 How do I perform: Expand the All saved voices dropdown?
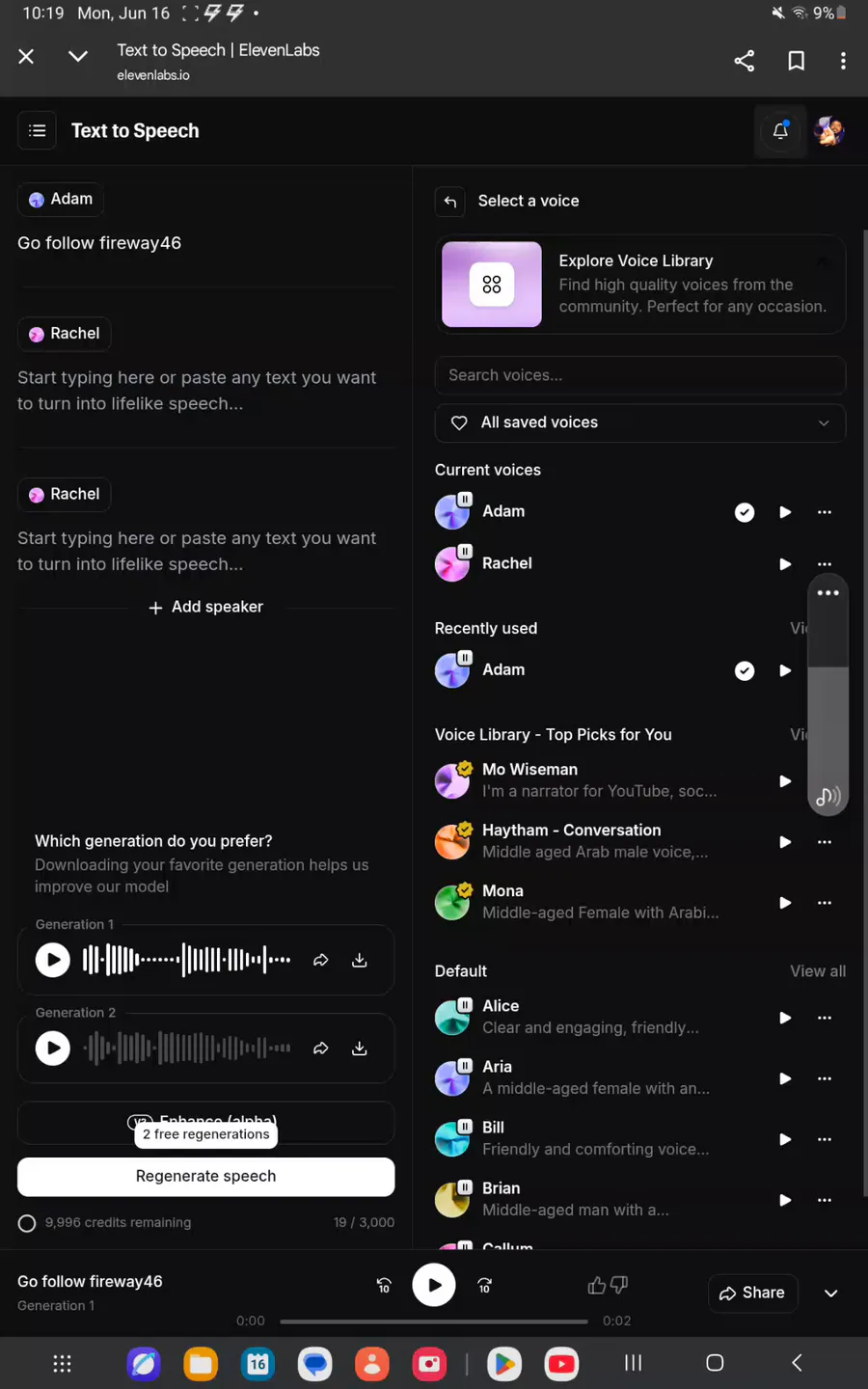click(x=640, y=422)
